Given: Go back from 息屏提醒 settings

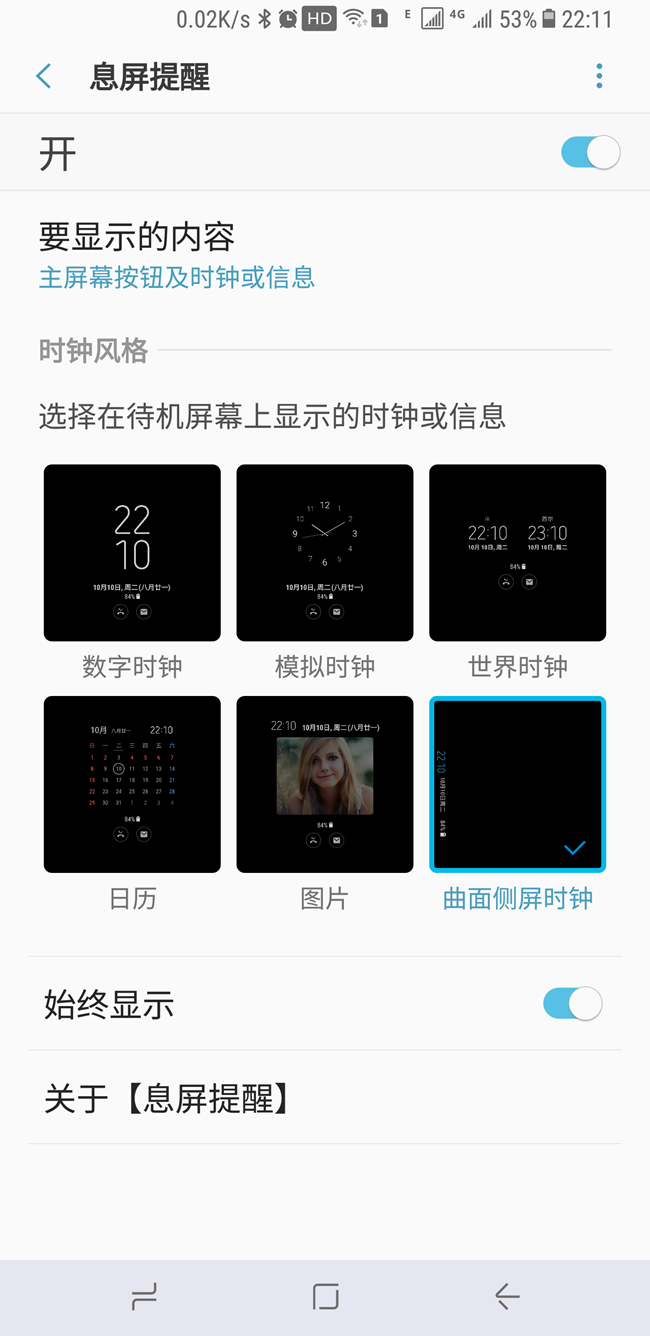Looking at the screenshot, I should click(x=43, y=76).
